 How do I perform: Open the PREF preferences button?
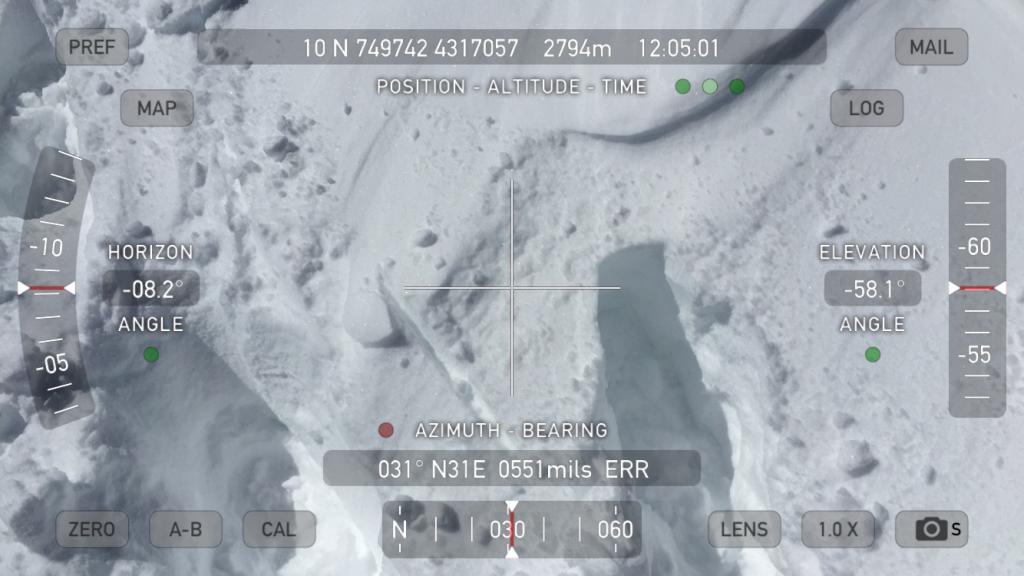[x=92, y=47]
